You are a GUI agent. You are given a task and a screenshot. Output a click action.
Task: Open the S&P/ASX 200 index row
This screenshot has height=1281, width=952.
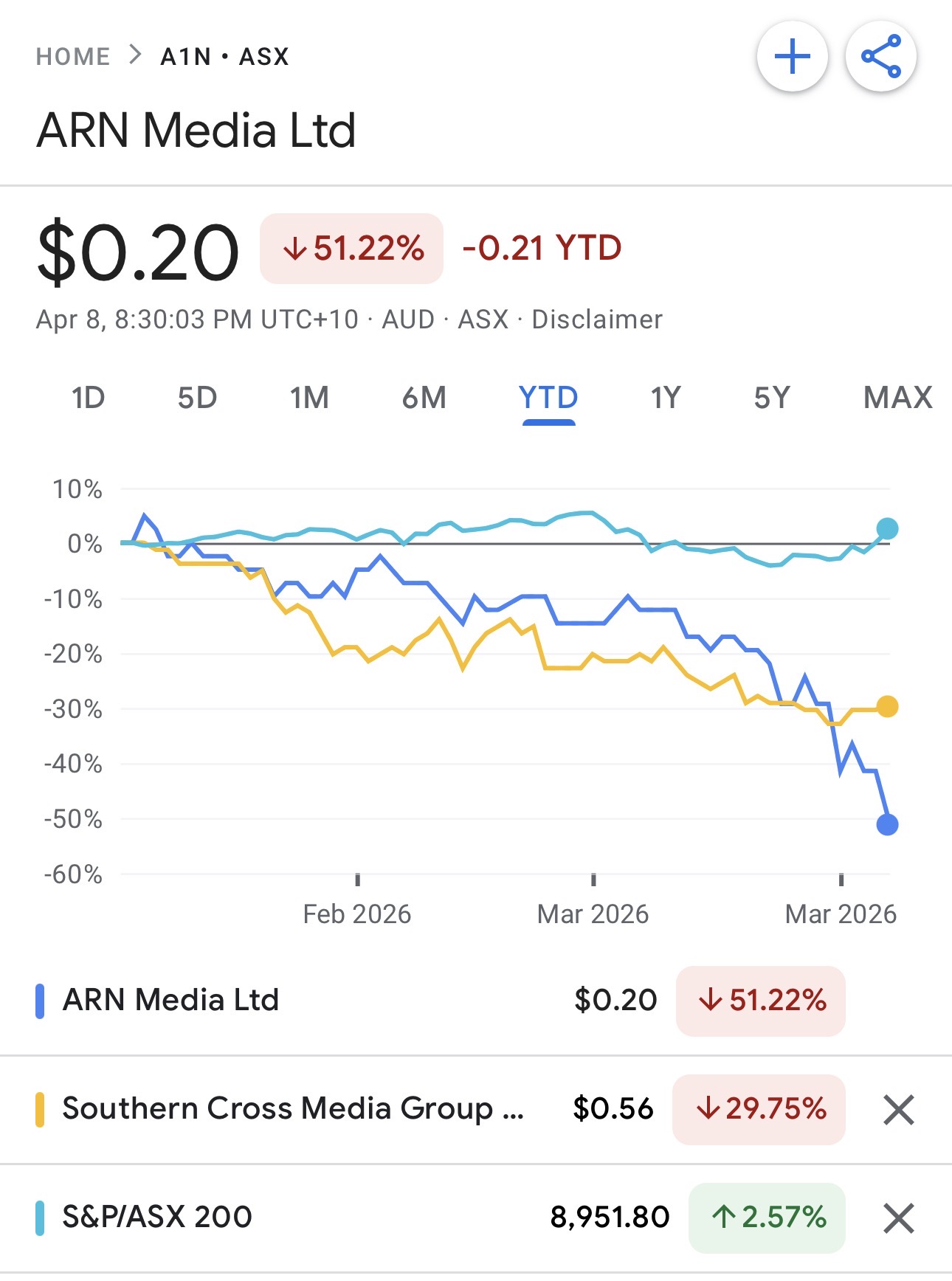pos(157,1217)
